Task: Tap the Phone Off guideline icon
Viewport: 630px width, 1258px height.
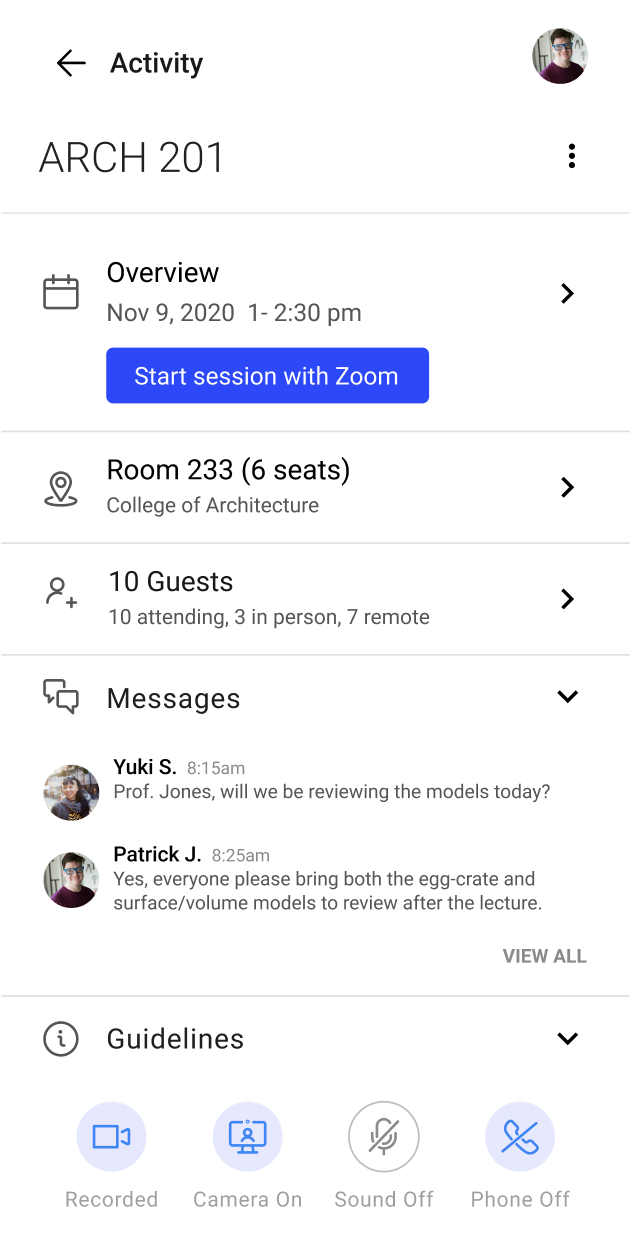Action: (520, 1136)
